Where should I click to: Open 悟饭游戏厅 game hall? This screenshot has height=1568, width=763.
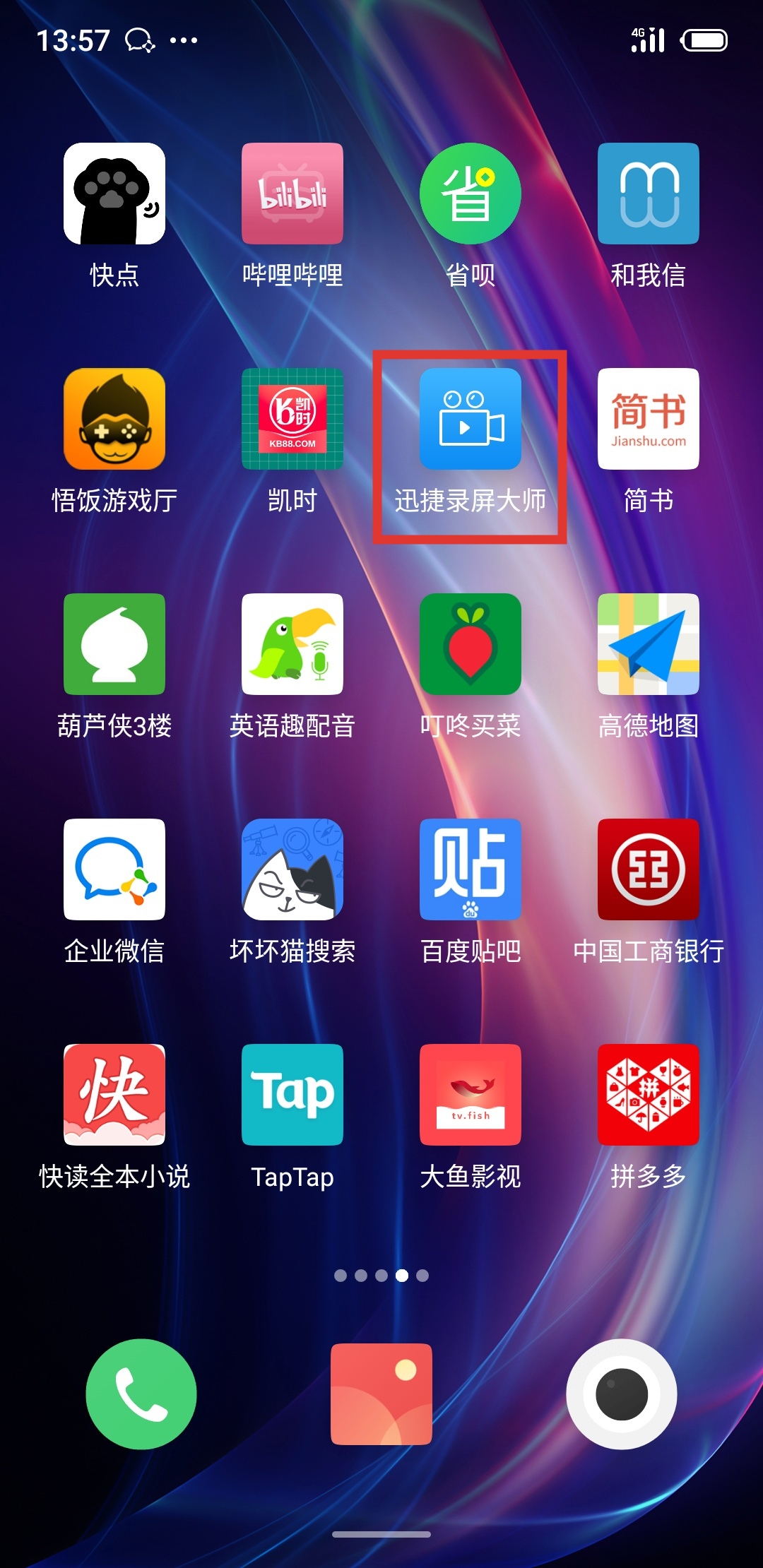tap(114, 419)
